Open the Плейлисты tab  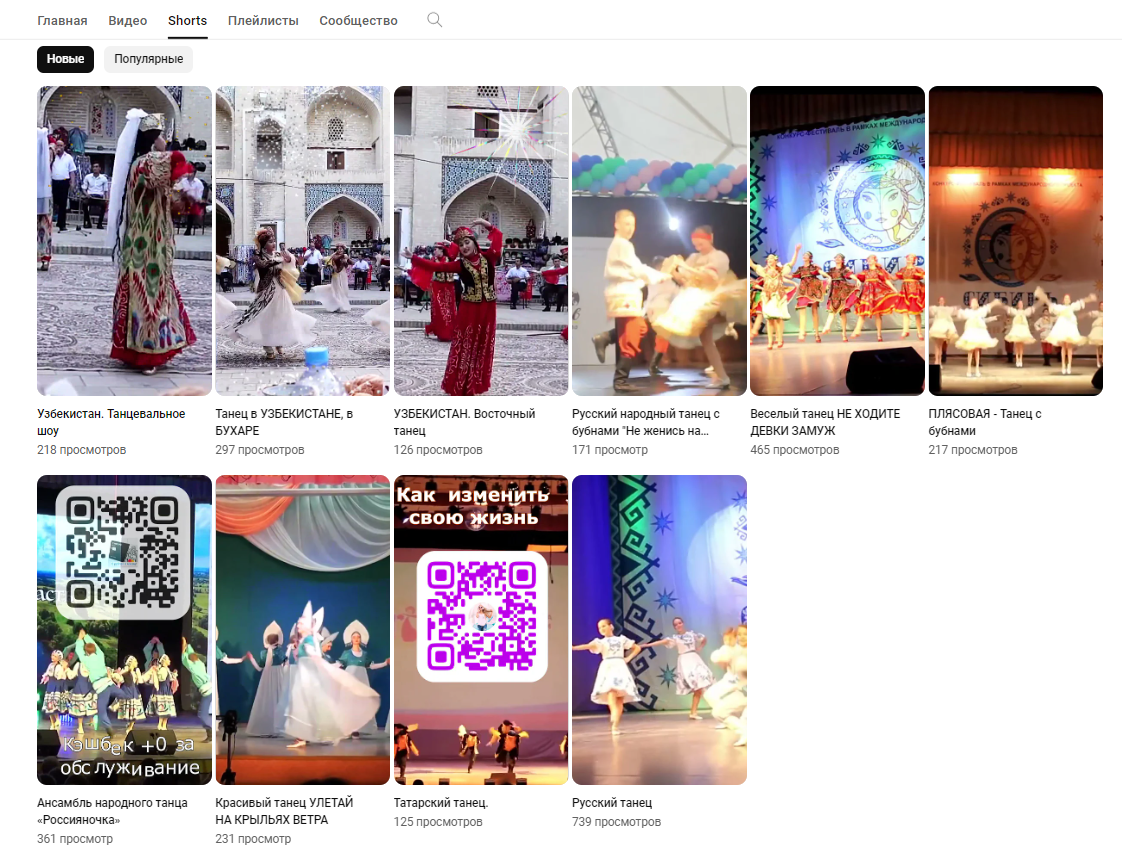[263, 21]
